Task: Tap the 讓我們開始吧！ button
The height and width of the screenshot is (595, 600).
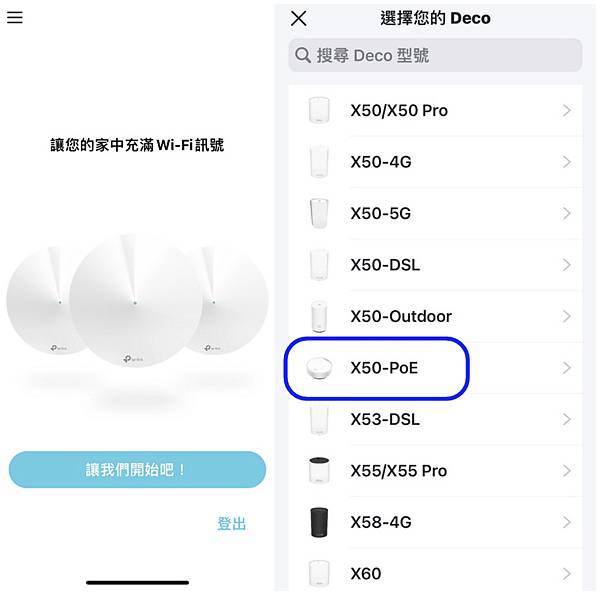Action: tap(137, 469)
